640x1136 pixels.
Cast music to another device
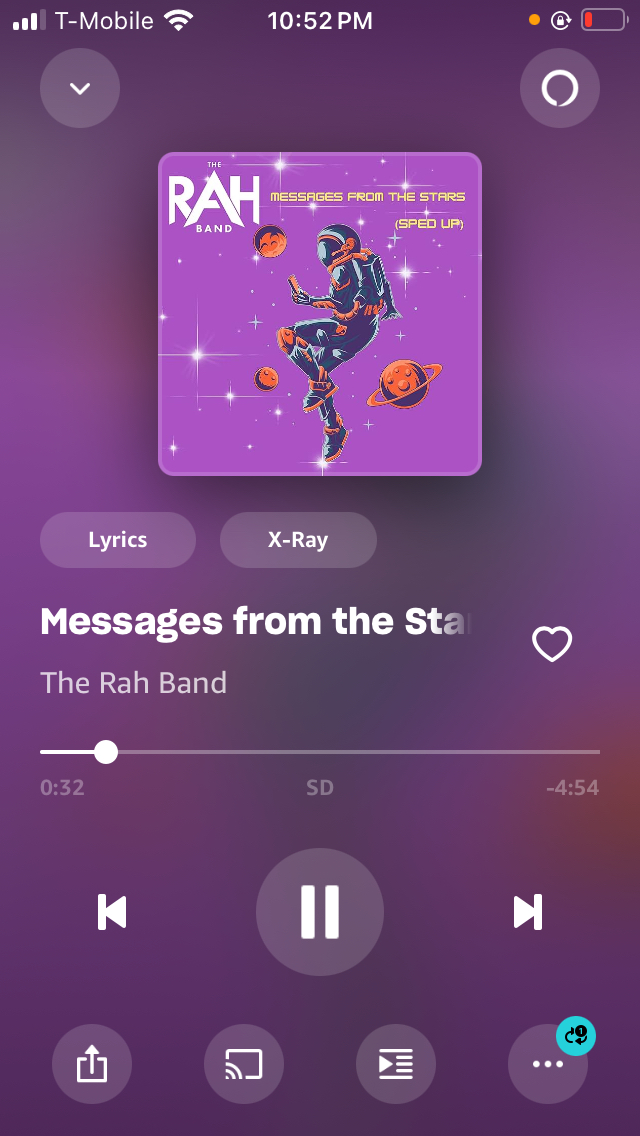244,1064
